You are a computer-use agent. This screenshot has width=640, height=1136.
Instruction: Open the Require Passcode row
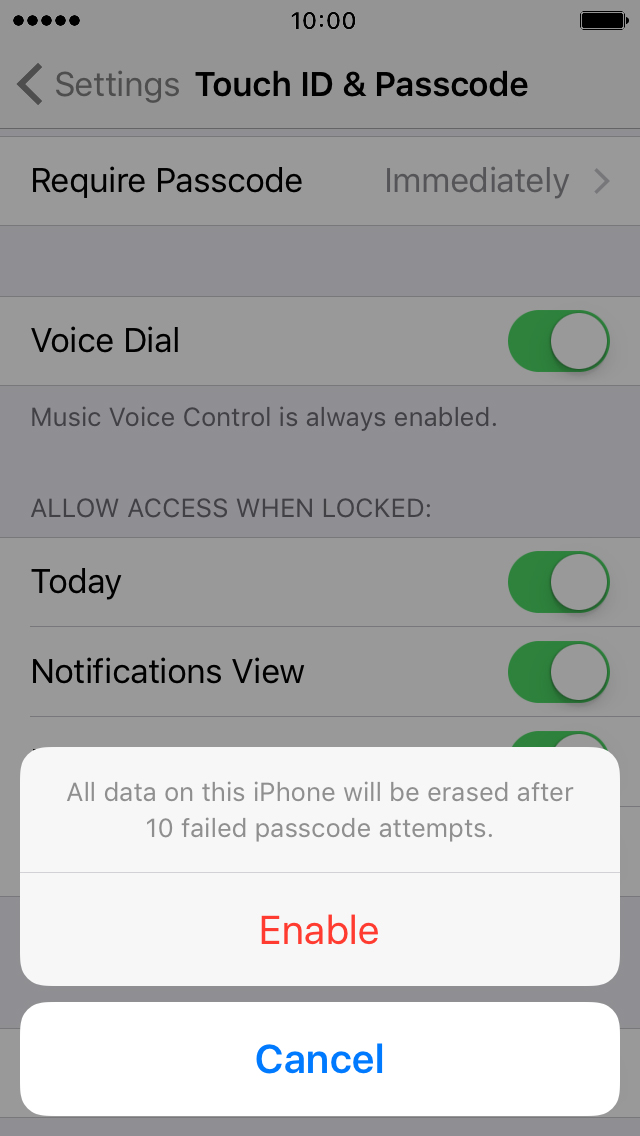point(320,180)
